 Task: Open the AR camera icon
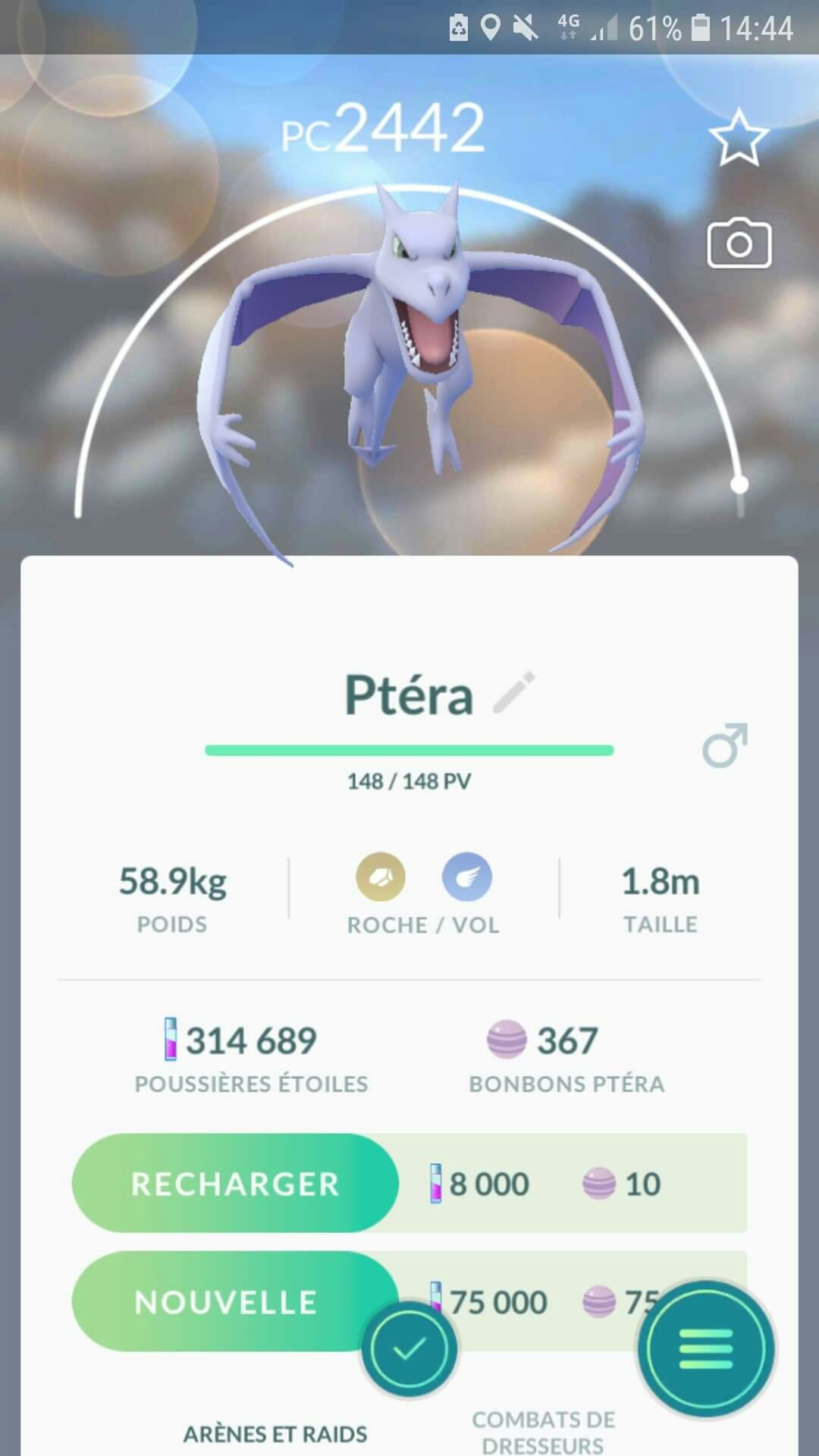(739, 243)
